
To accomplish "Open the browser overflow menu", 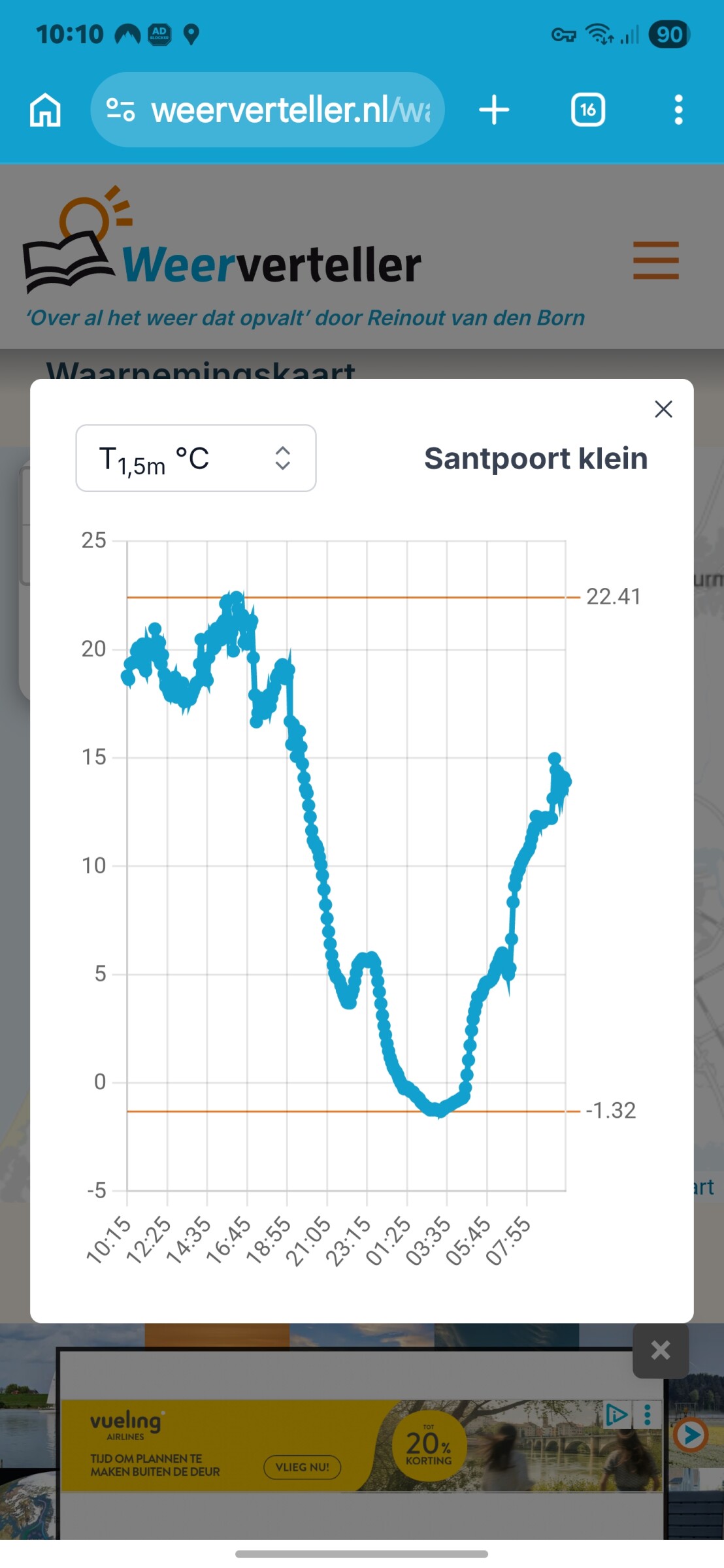I will click(678, 110).
